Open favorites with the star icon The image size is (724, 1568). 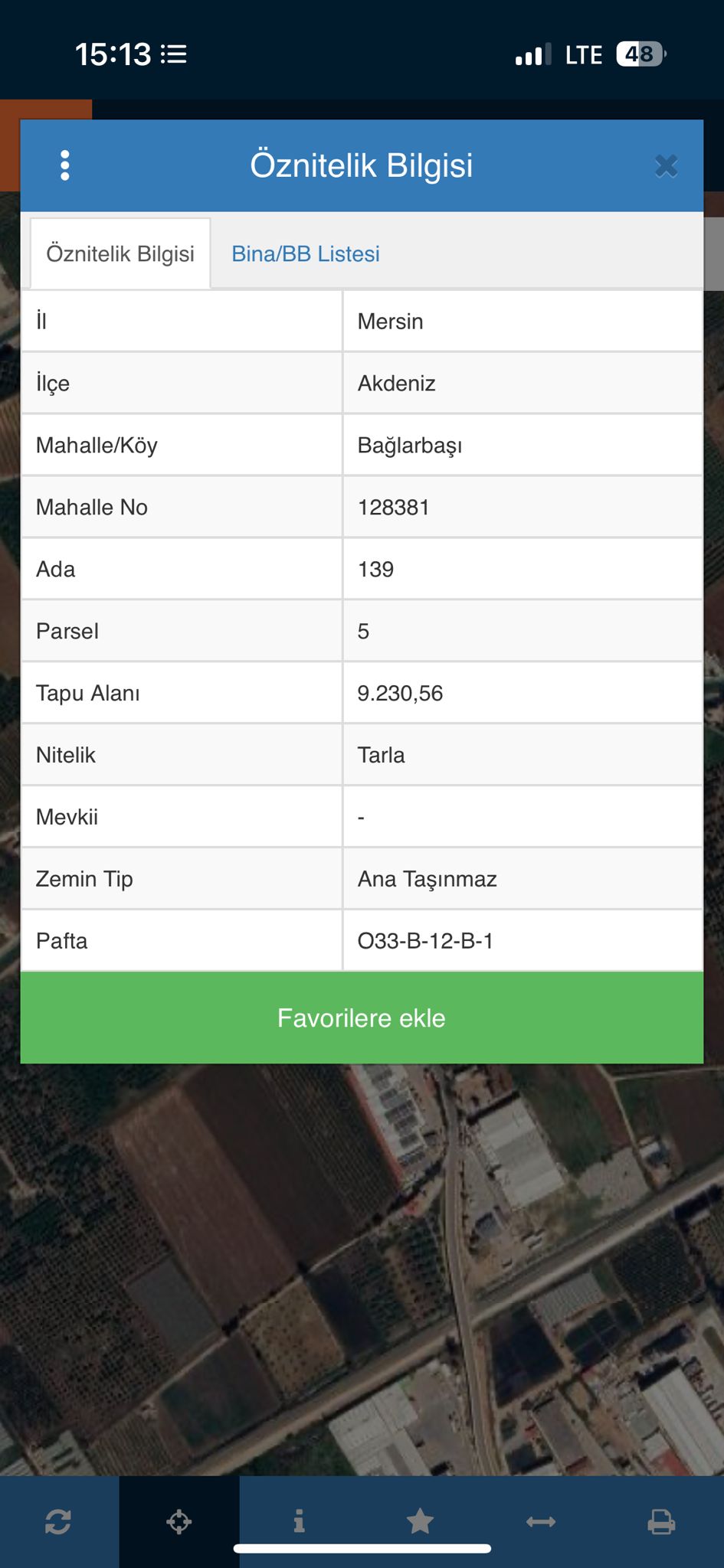click(x=420, y=1521)
